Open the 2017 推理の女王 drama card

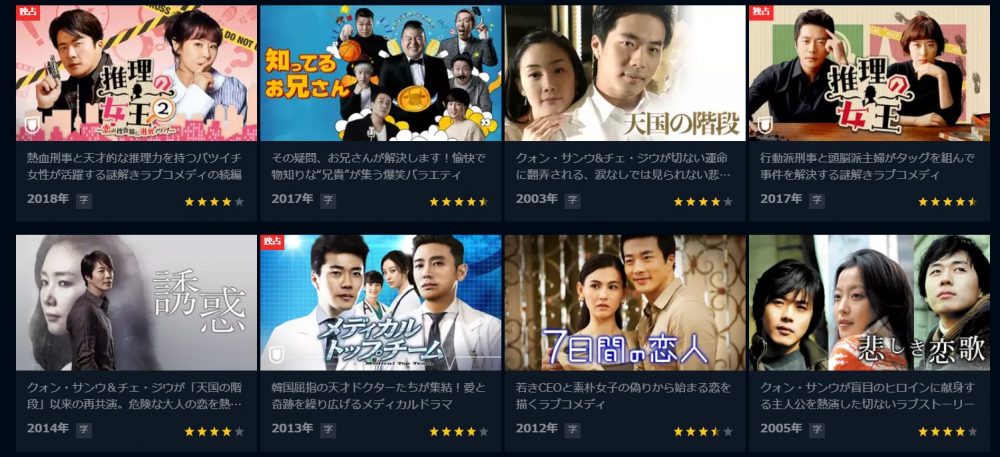click(x=869, y=74)
